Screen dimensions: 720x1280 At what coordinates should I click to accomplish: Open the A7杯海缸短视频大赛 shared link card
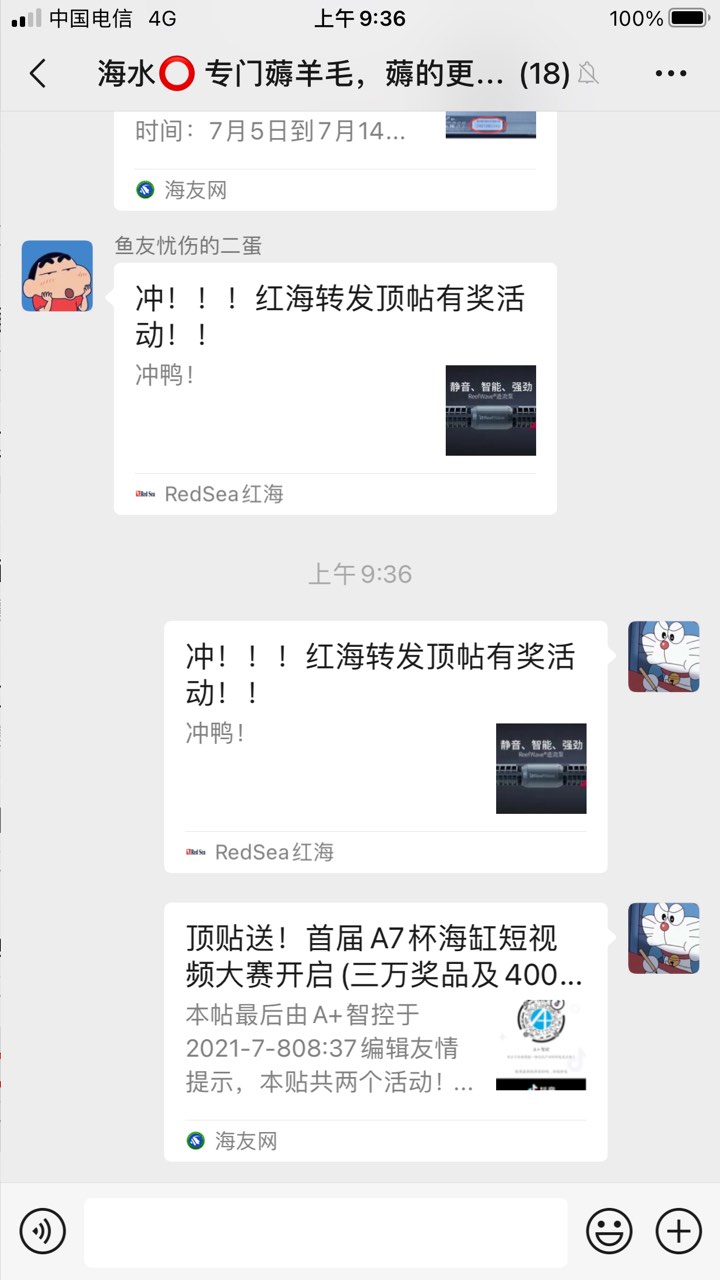(x=385, y=1030)
